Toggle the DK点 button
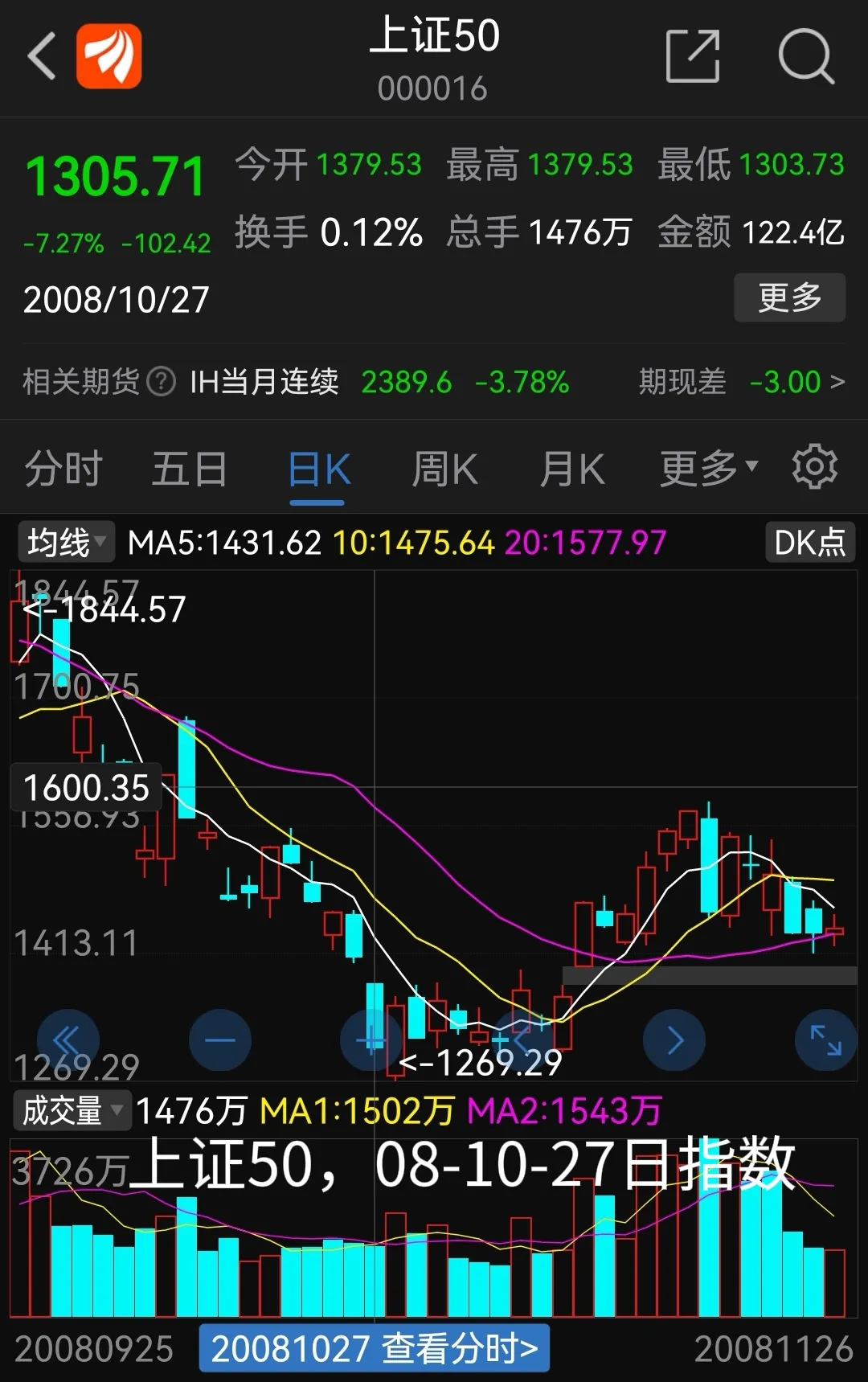The image size is (868, 1382). click(x=809, y=543)
